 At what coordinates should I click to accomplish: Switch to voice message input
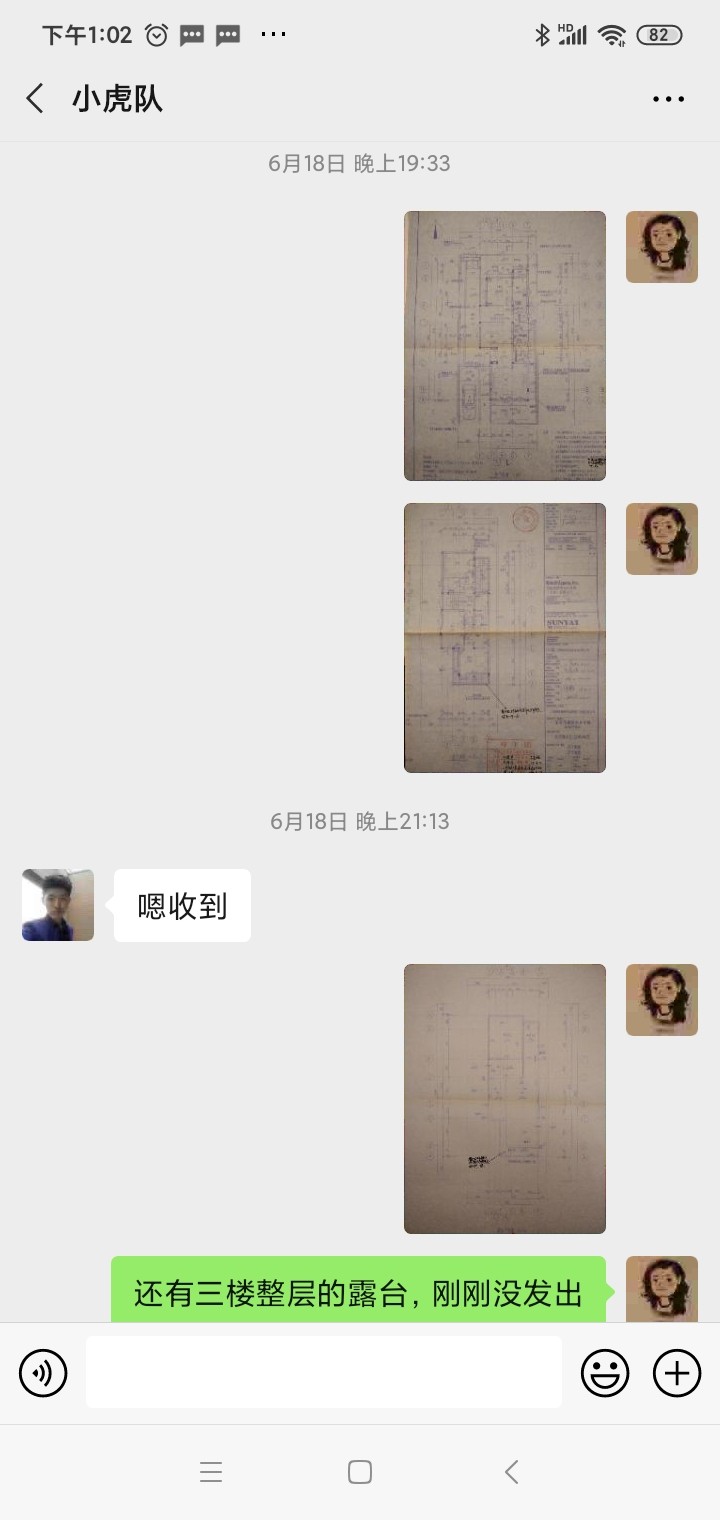[x=43, y=1373]
